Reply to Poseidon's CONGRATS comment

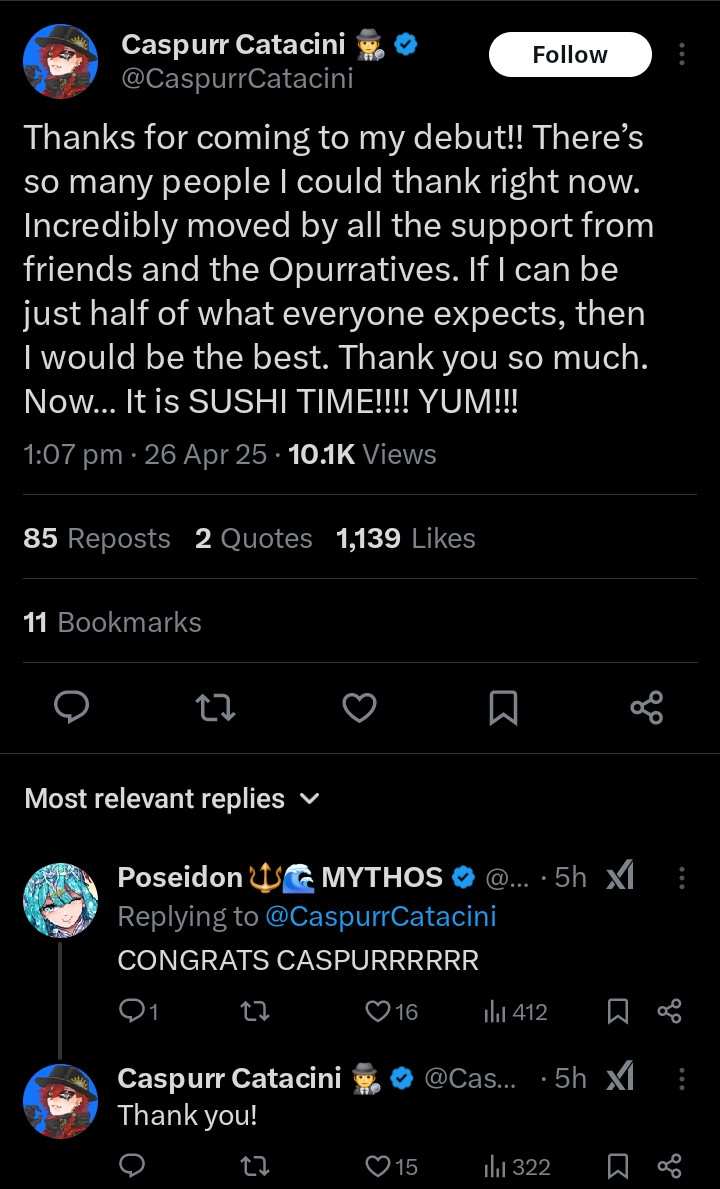pos(132,1012)
